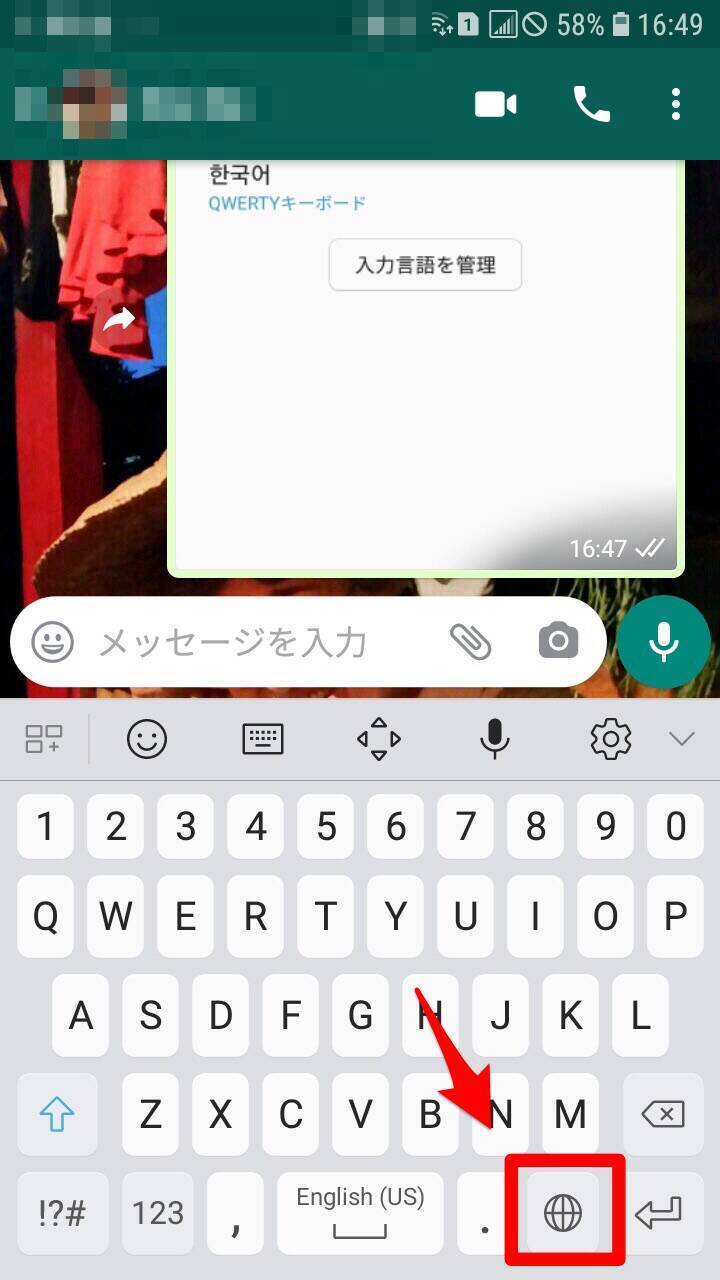
Task: Record a voice message
Action: (664, 642)
